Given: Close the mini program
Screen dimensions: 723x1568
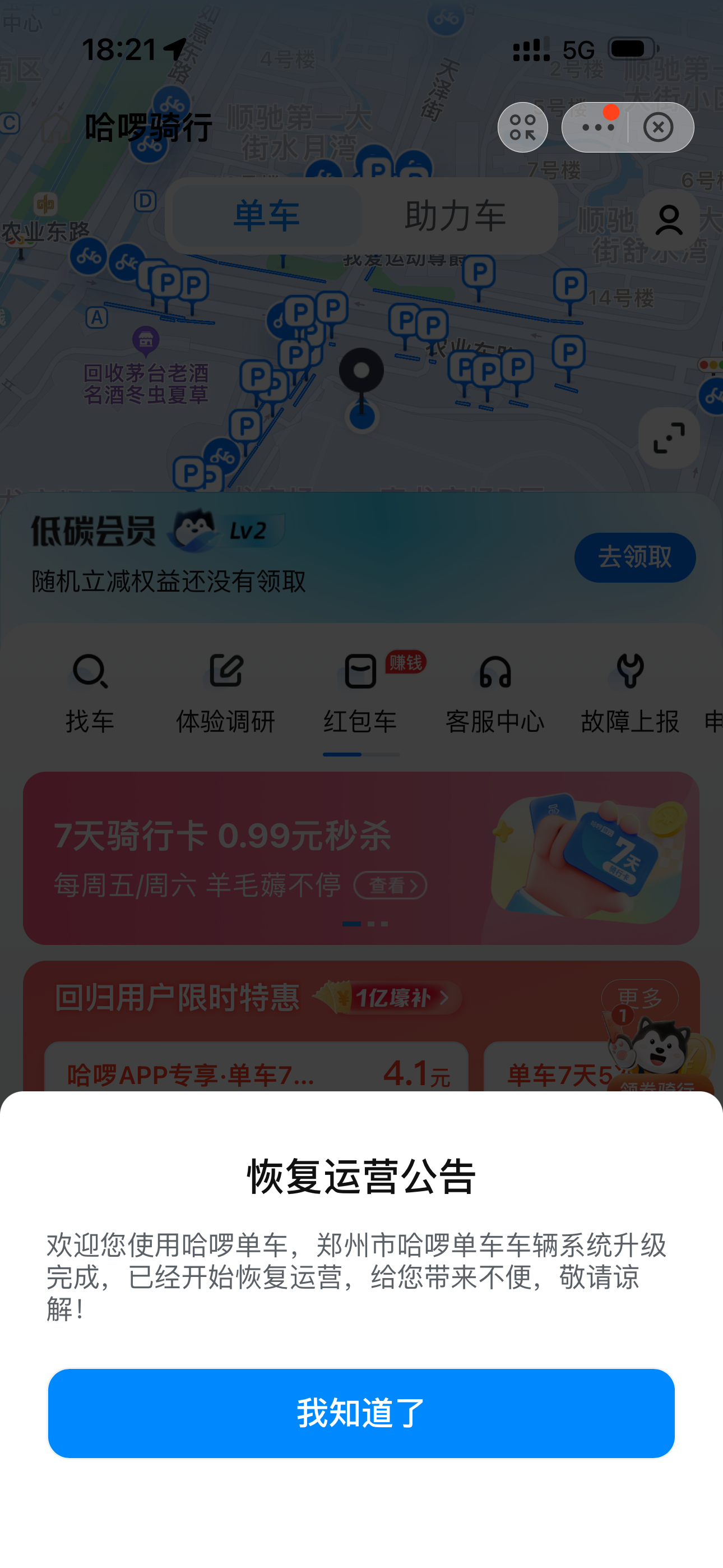Looking at the screenshot, I should (x=658, y=127).
